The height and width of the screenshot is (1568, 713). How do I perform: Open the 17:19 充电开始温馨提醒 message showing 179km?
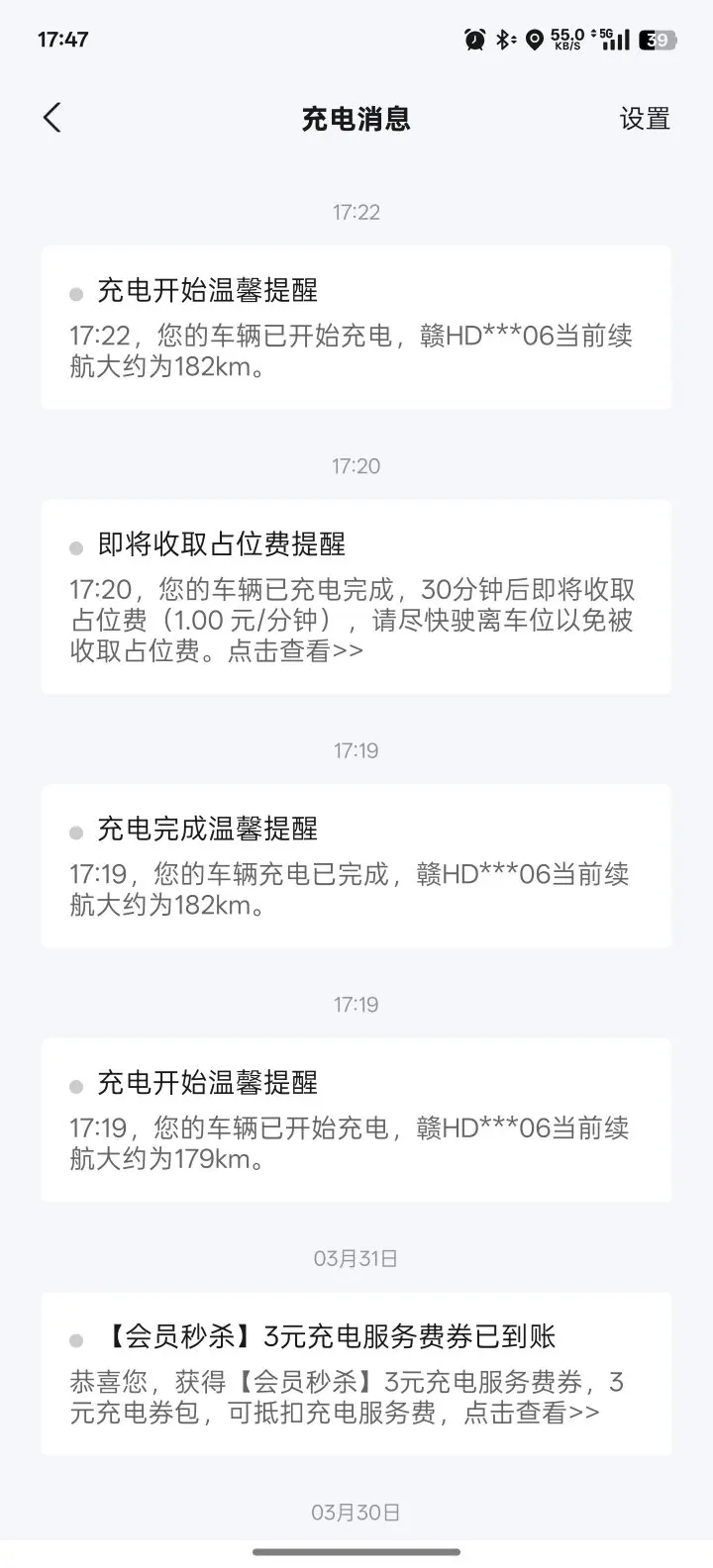[x=356, y=1120]
